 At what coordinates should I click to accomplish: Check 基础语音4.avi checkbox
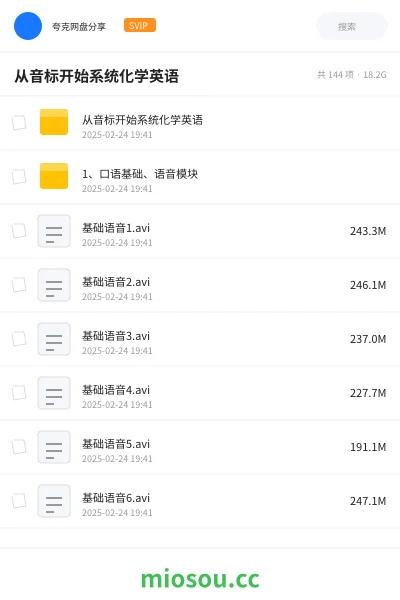pos(19,393)
